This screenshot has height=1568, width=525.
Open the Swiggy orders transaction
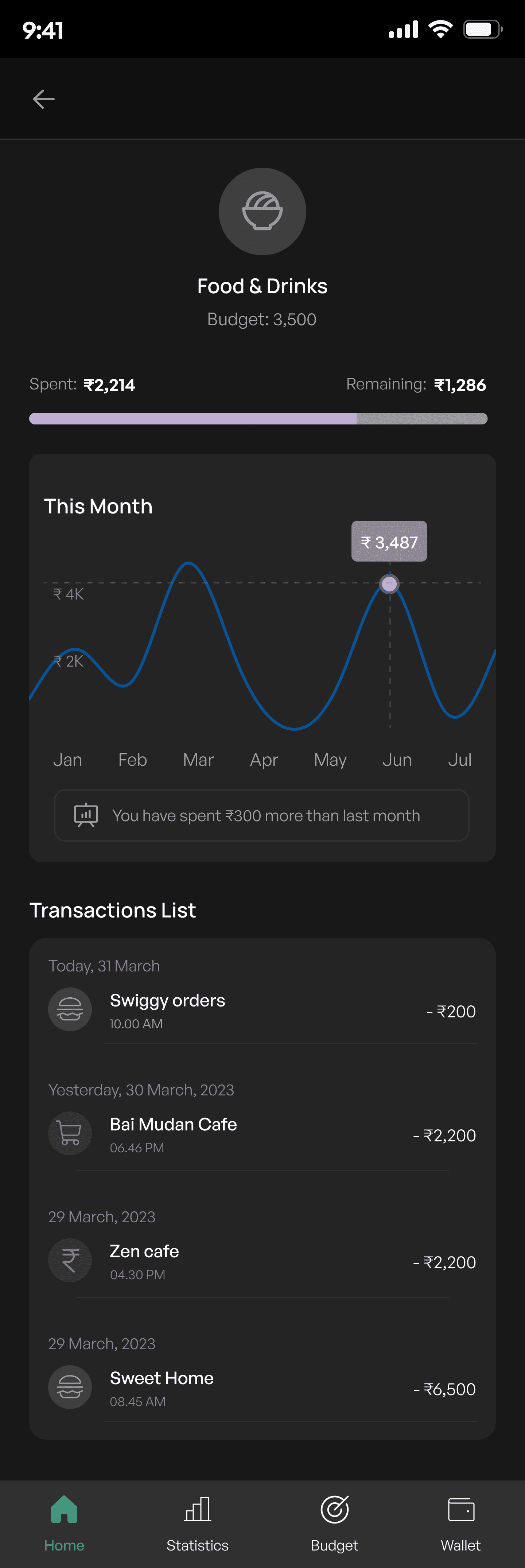(262, 1010)
